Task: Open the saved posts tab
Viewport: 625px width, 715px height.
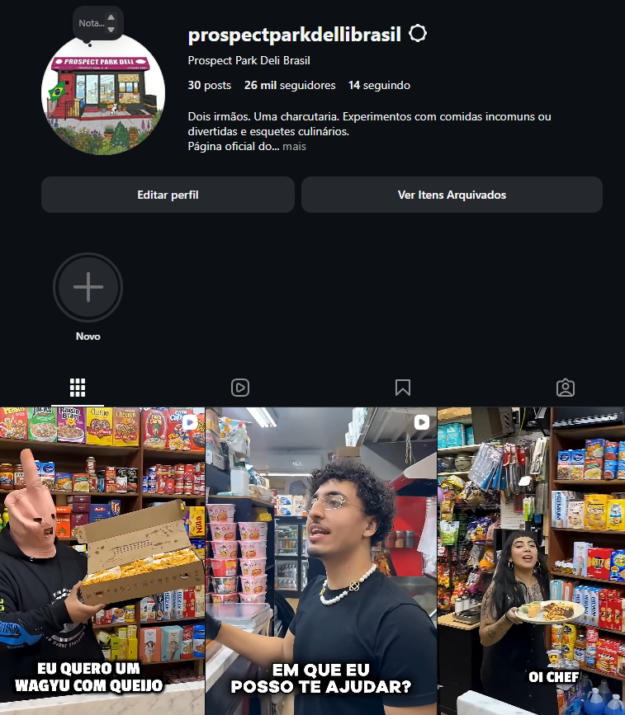Action: [x=403, y=388]
